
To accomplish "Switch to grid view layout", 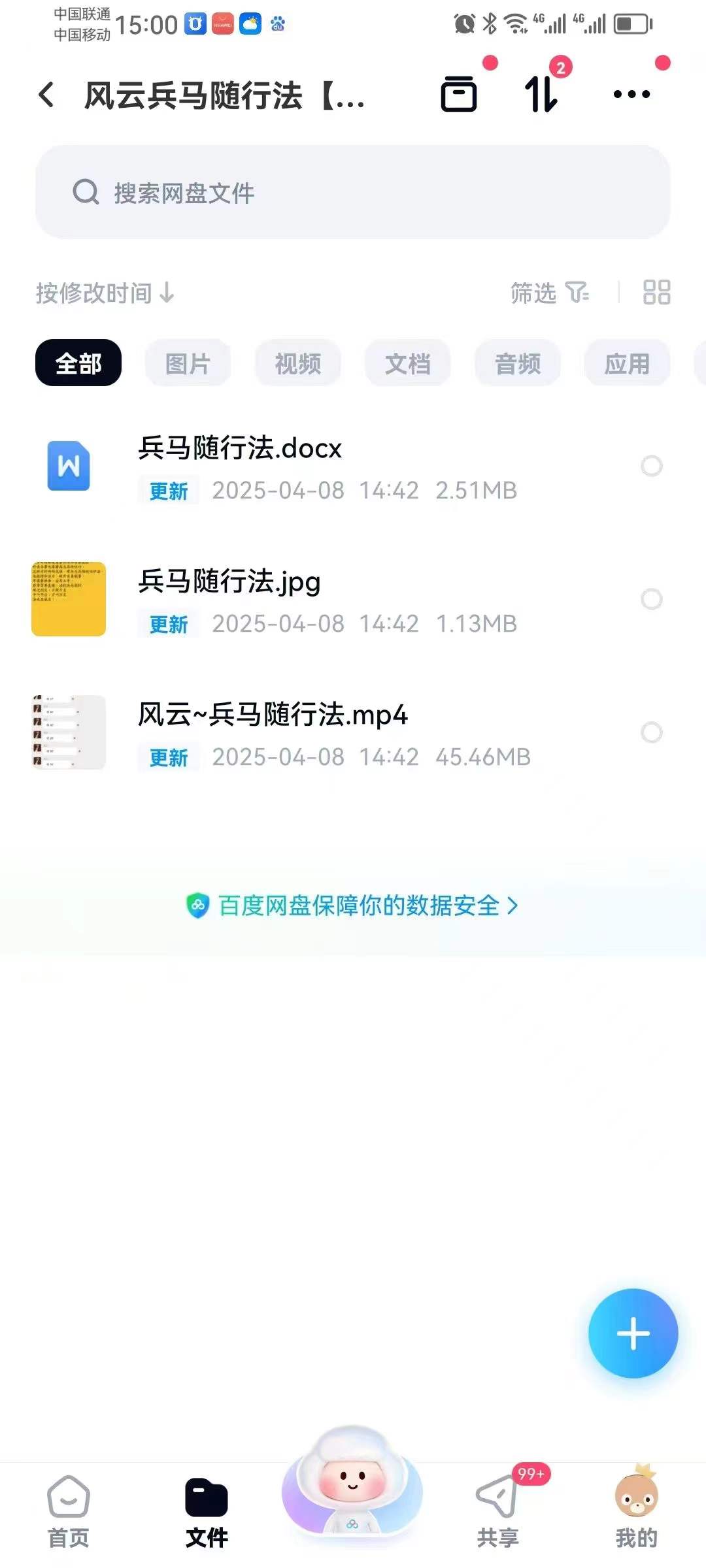I will coord(656,293).
